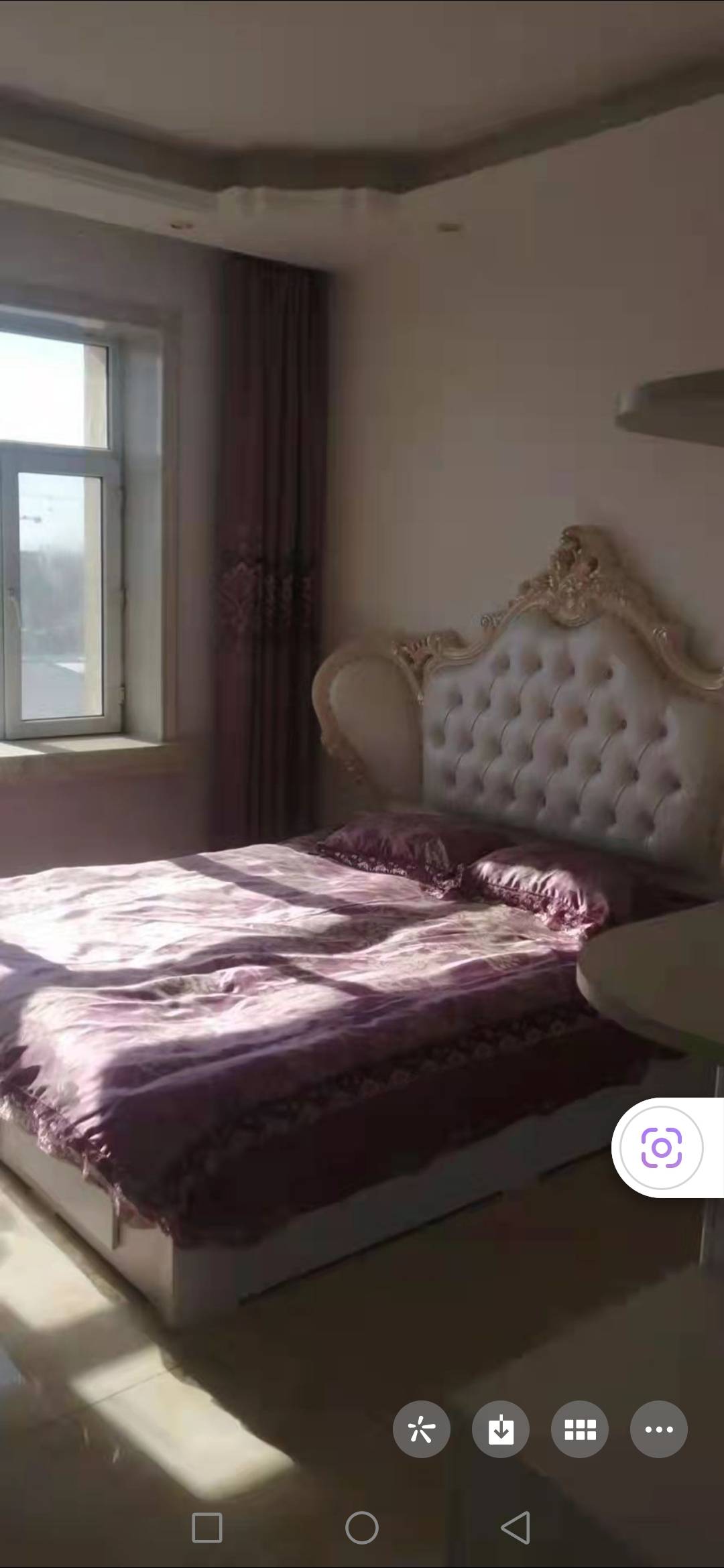Tap the asterisk-shaped search icon
The width and height of the screenshot is (724, 1568).
[421, 1429]
